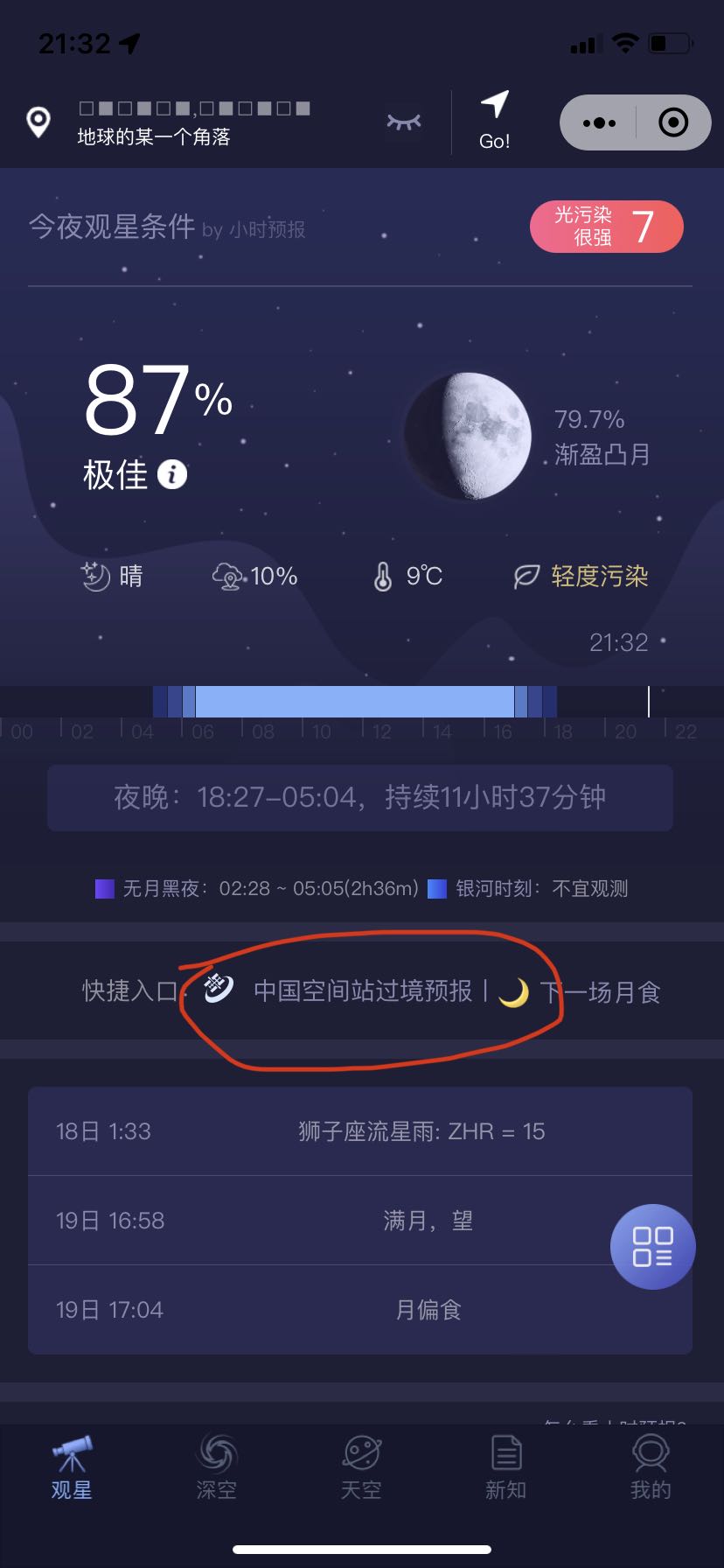The height and width of the screenshot is (1568, 724).
Task: Close the mini program via target icon
Action: (672, 122)
